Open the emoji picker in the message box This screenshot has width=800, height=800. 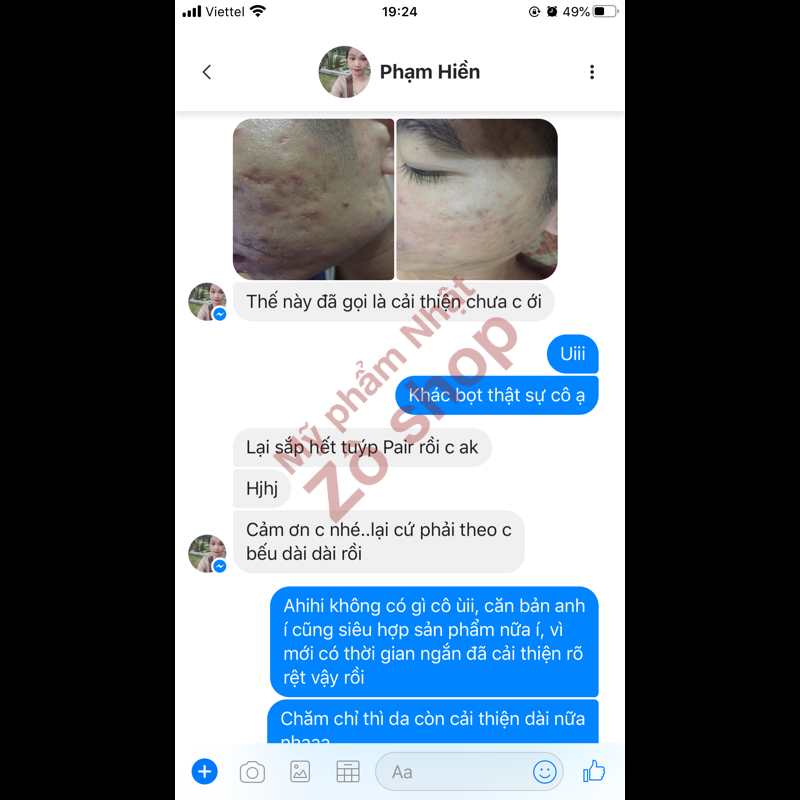point(545,772)
